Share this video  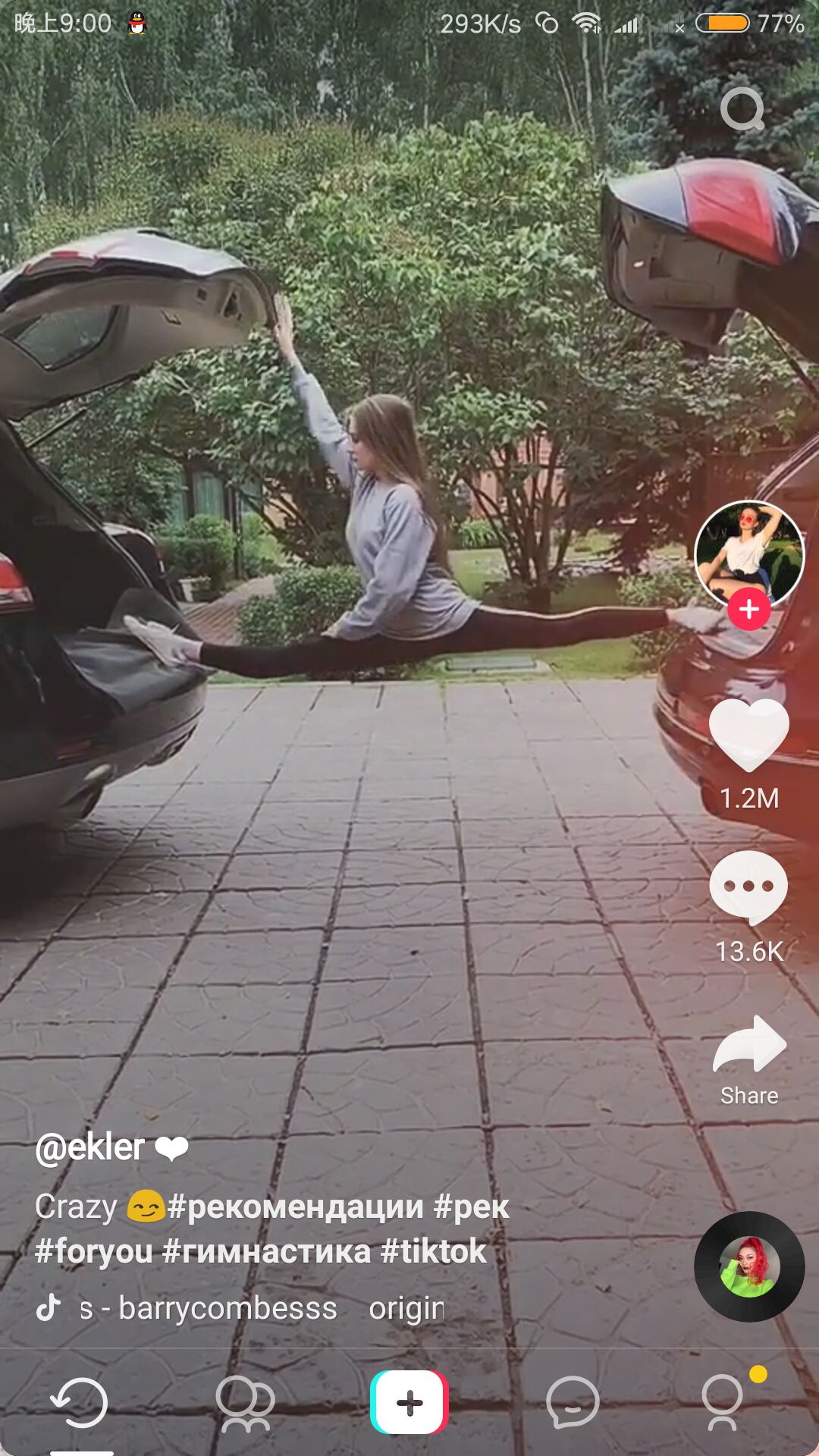[749, 1046]
